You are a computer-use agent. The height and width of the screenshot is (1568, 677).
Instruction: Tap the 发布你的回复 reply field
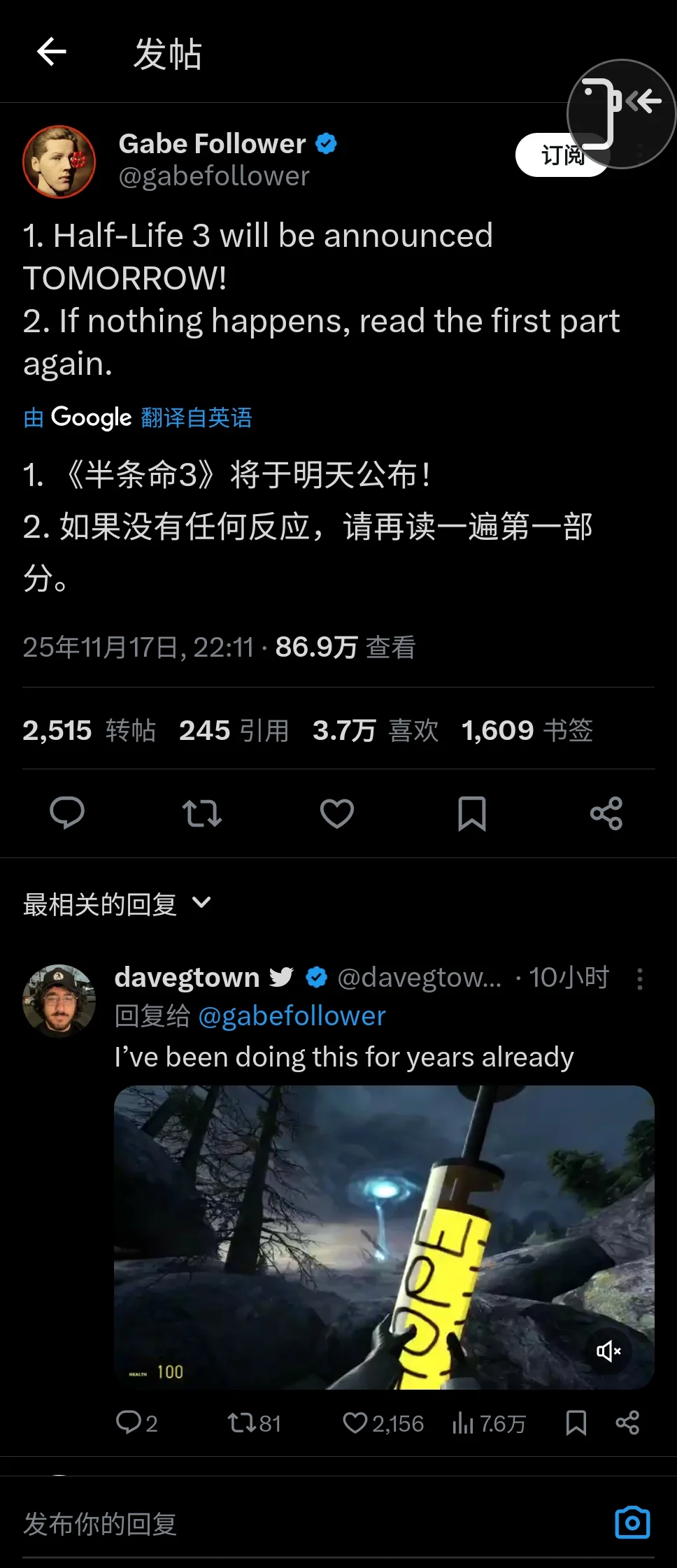pyautogui.click(x=280, y=1524)
